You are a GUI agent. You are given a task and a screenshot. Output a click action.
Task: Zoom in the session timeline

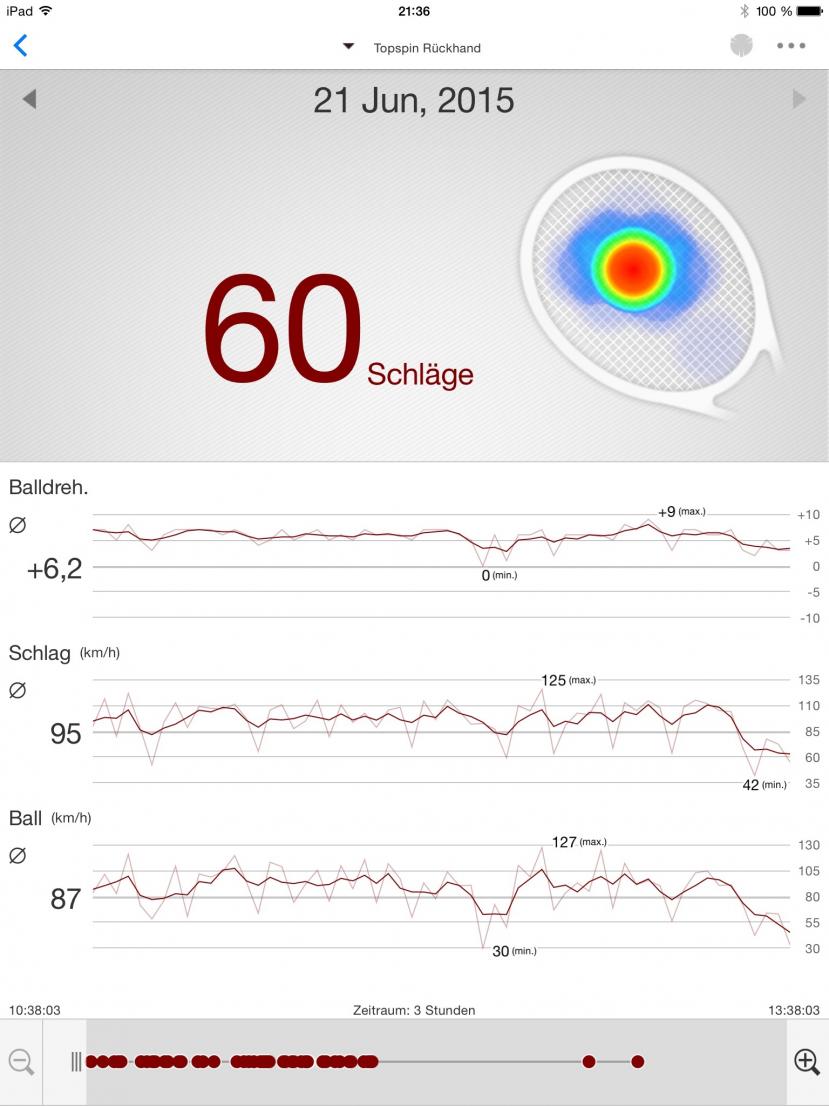806,1062
